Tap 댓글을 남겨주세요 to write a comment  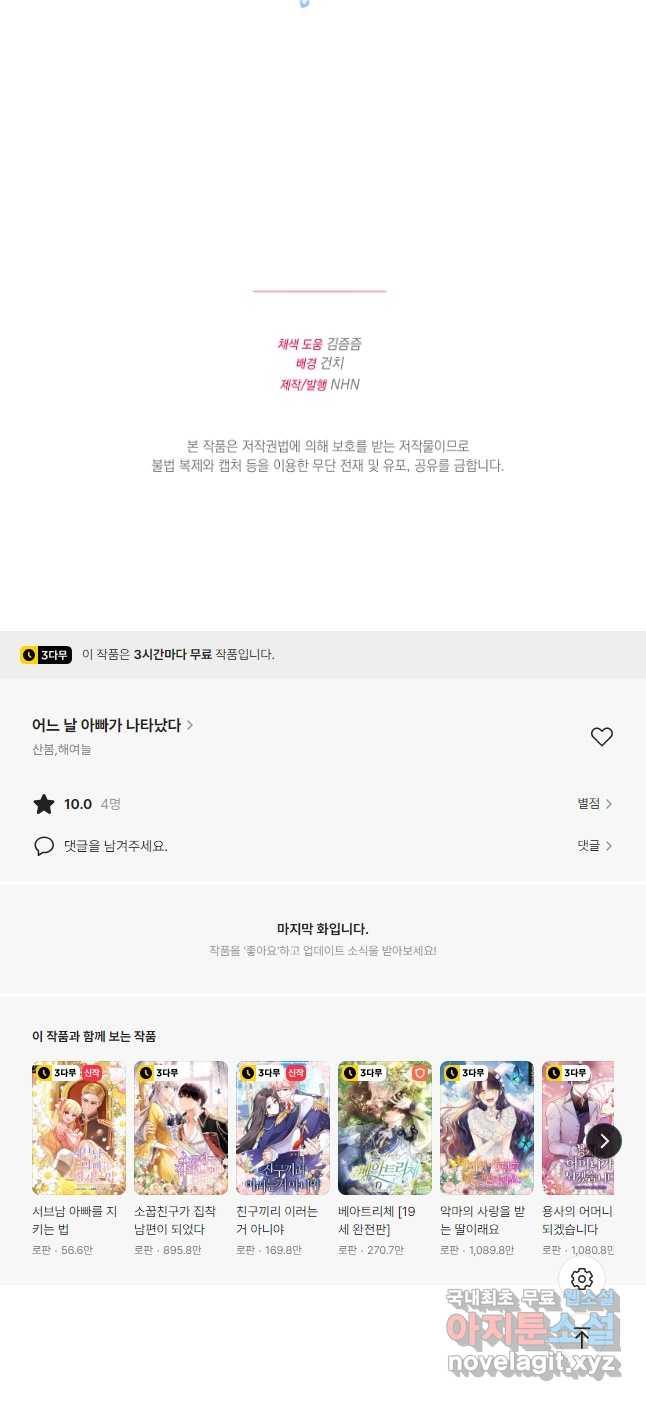pos(115,846)
